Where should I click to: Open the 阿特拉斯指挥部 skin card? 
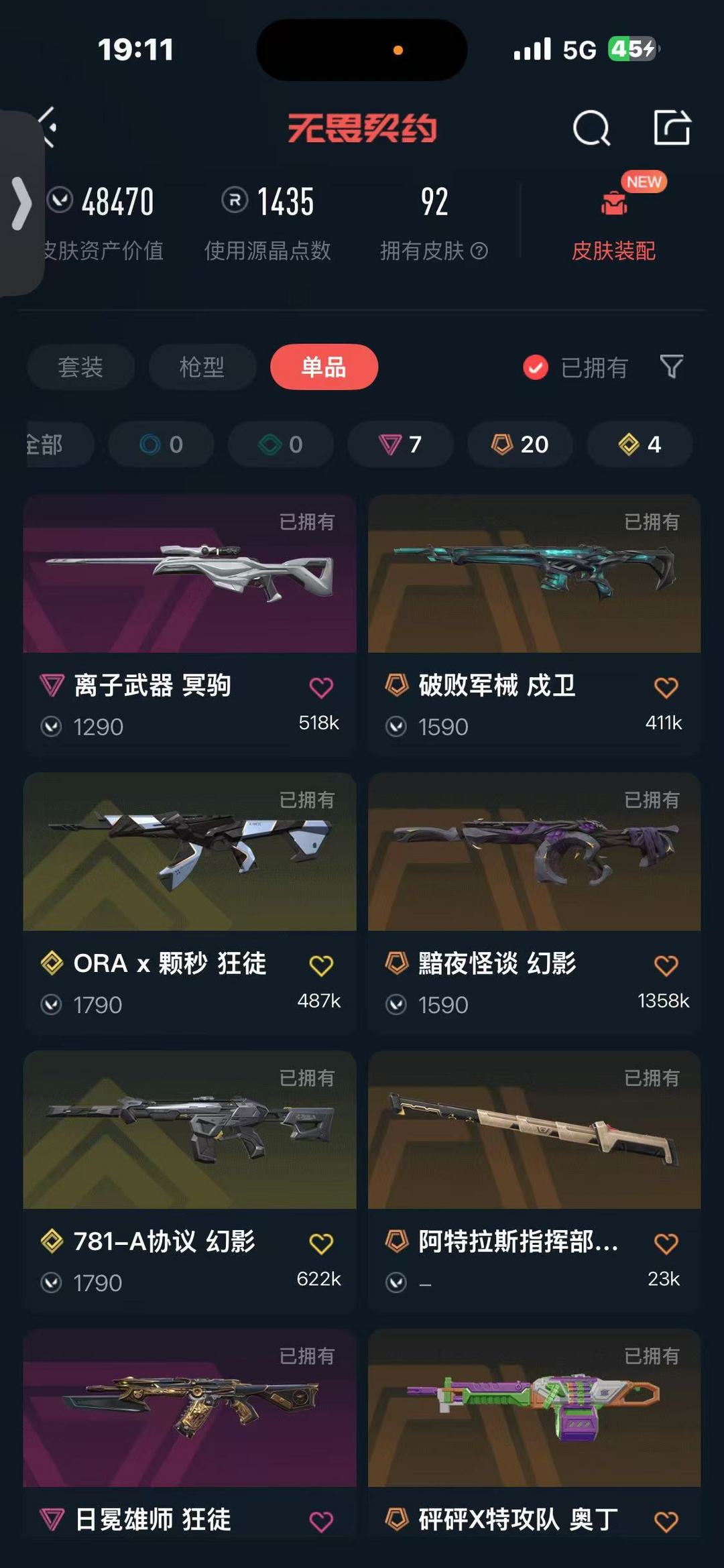point(534,1181)
